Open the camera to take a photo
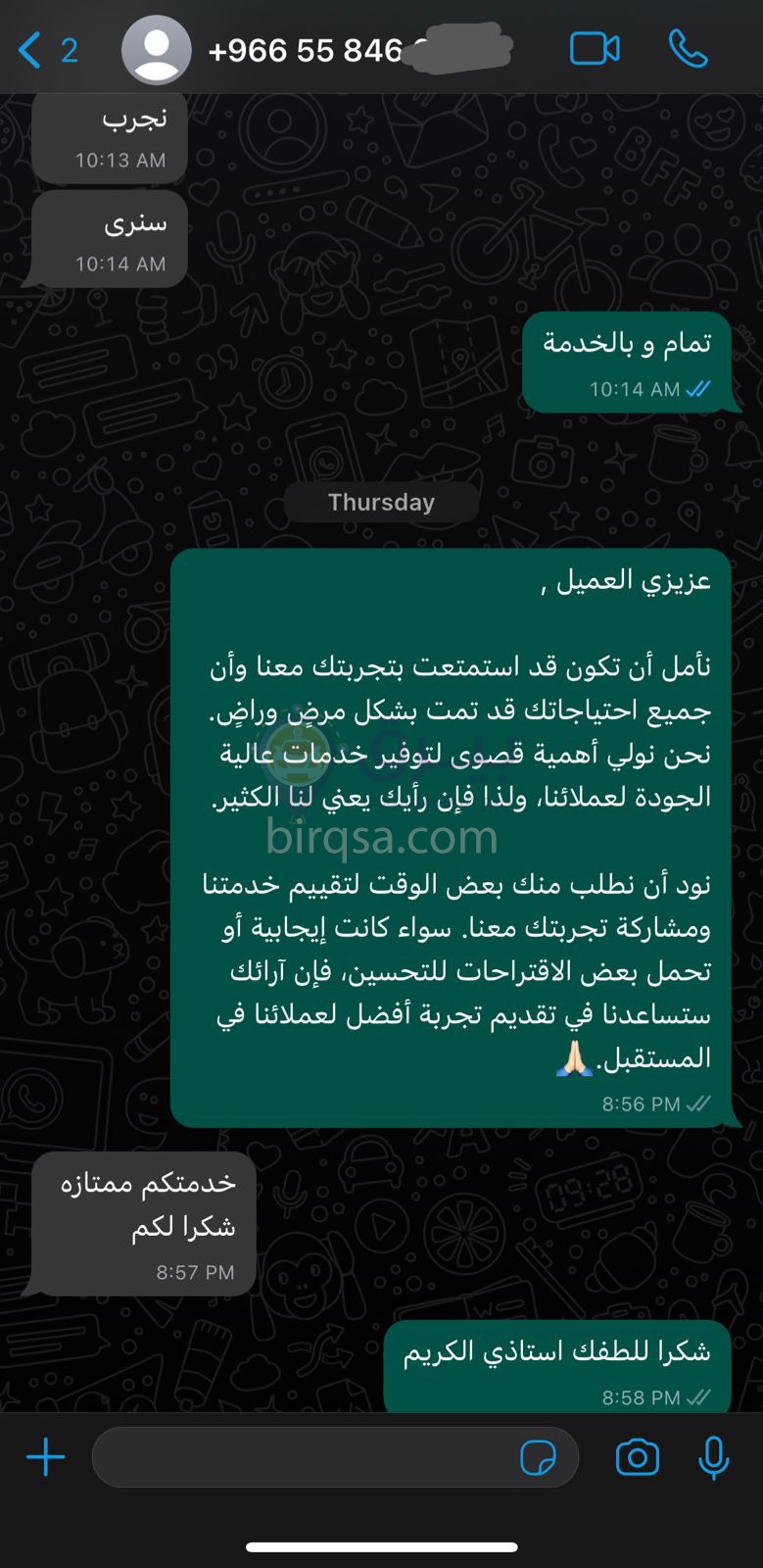Image resolution: width=763 pixels, height=1568 pixels. coord(637,1457)
